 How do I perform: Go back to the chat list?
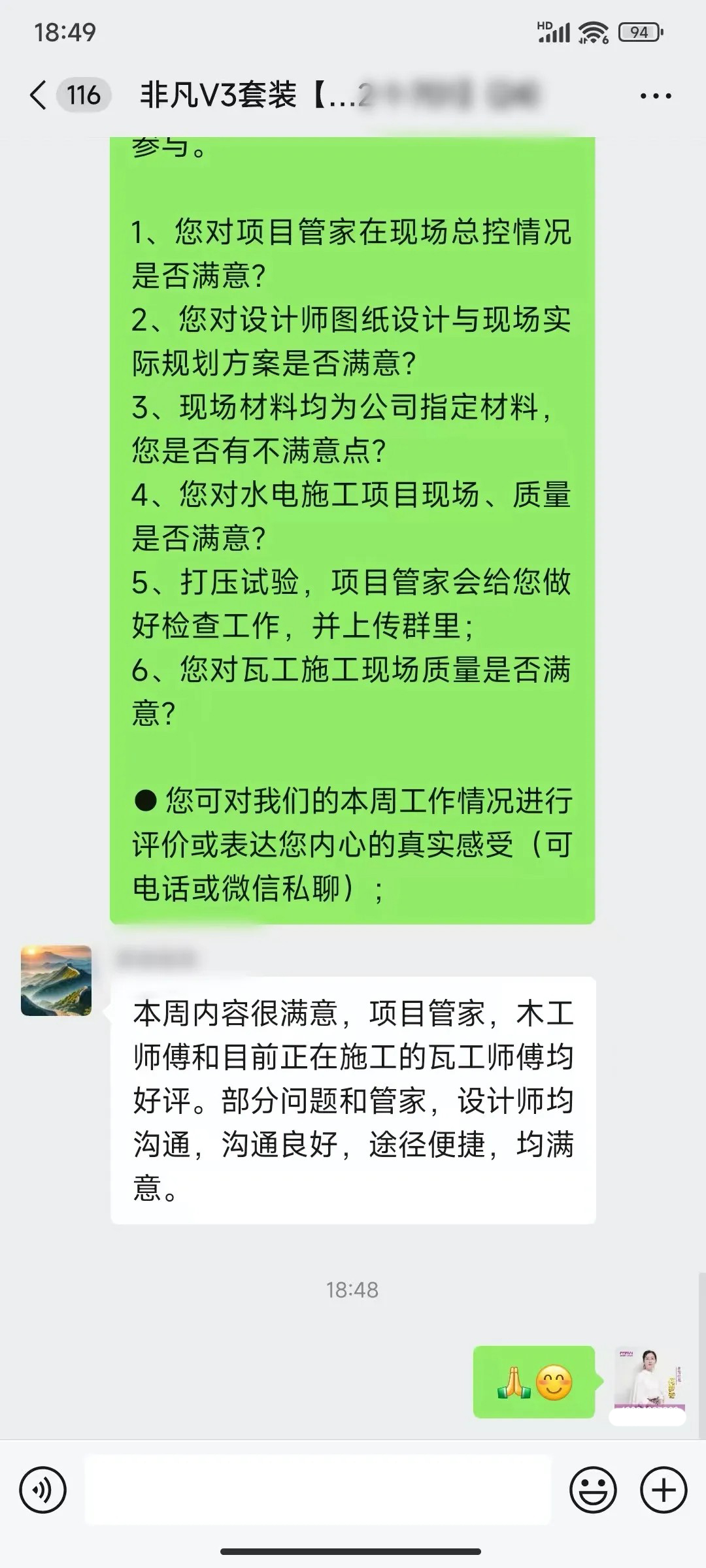tap(39, 95)
